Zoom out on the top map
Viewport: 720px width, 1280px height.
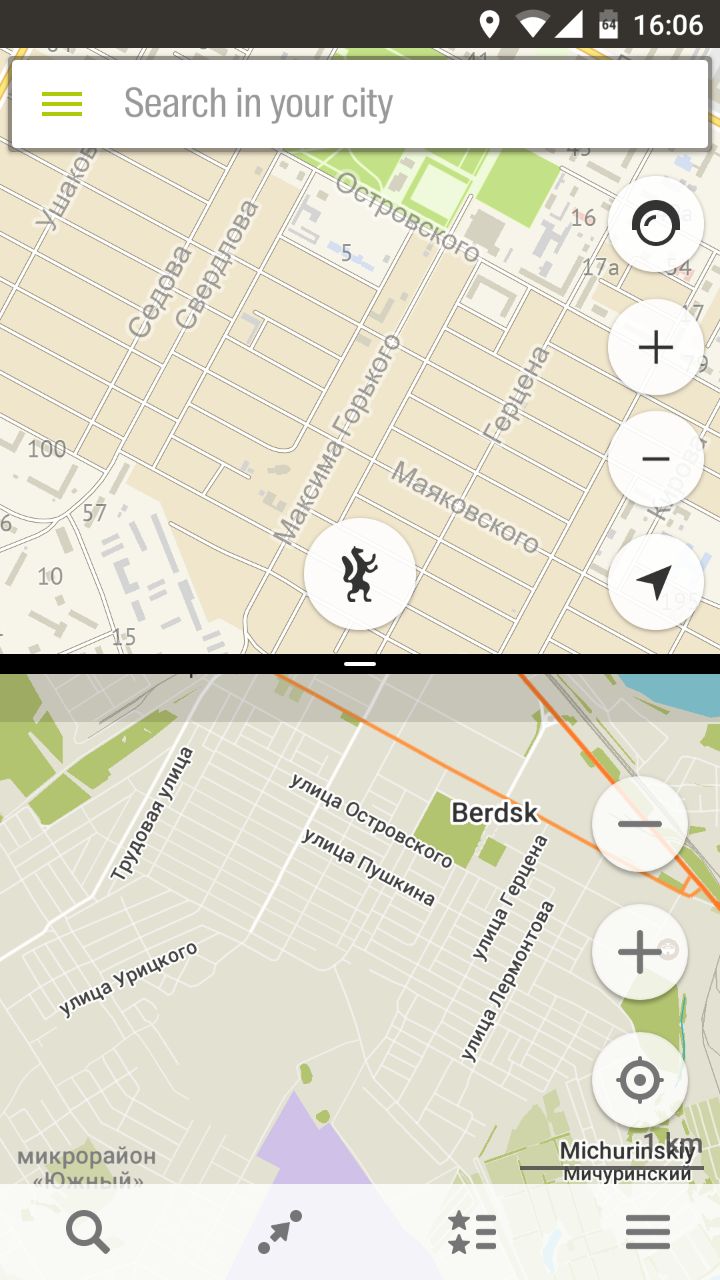click(x=655, y=459)
